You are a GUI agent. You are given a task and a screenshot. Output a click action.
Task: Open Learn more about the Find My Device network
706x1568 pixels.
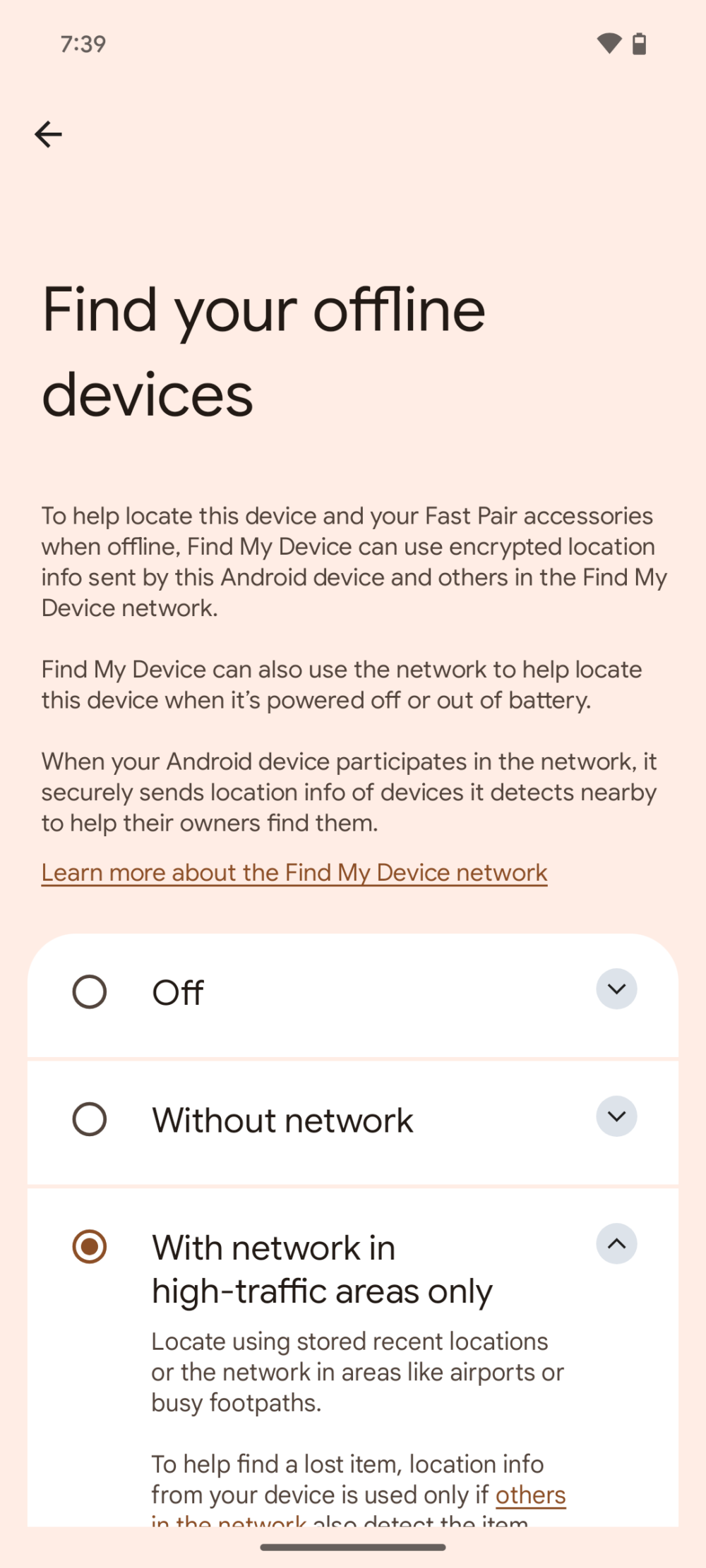[294, 873]
